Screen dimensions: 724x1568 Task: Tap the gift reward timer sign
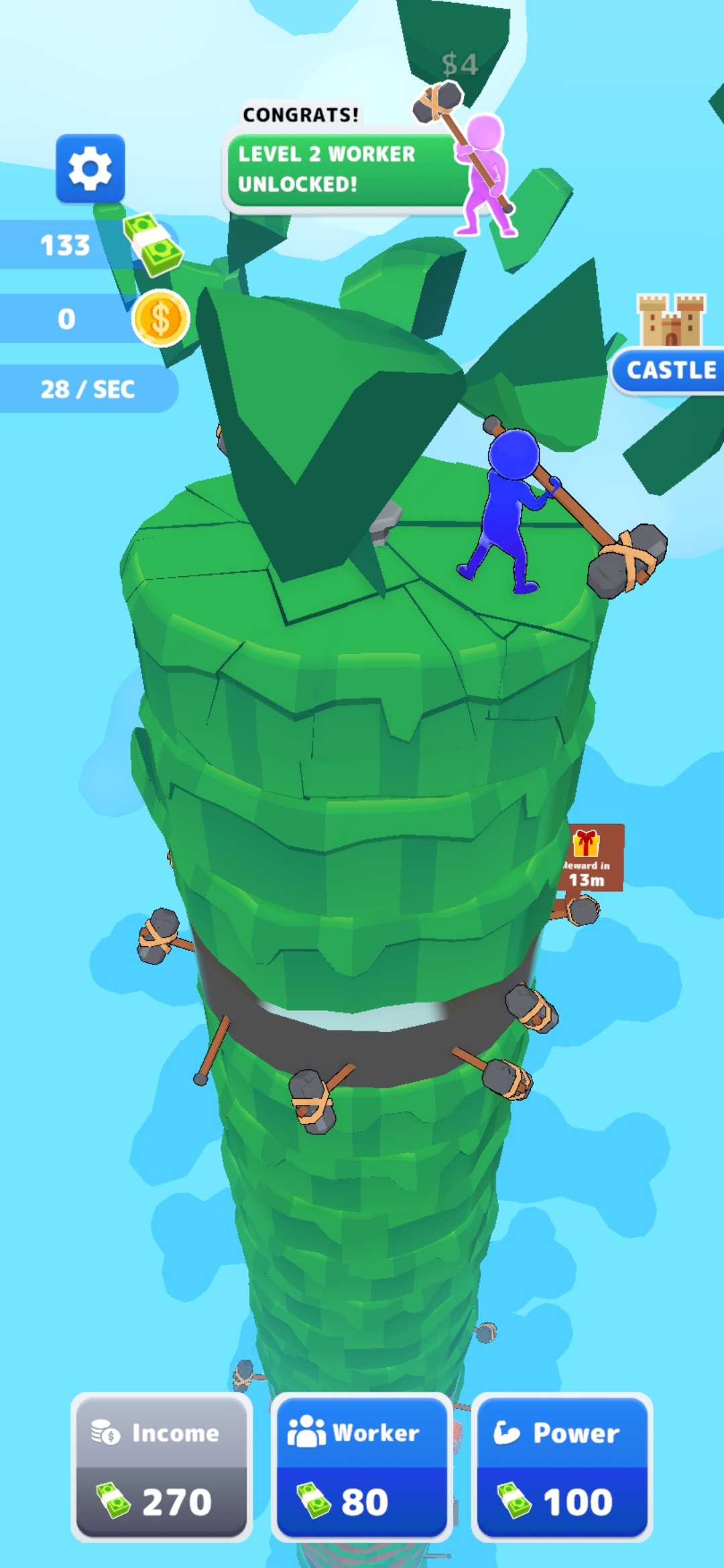click(589, 858)
